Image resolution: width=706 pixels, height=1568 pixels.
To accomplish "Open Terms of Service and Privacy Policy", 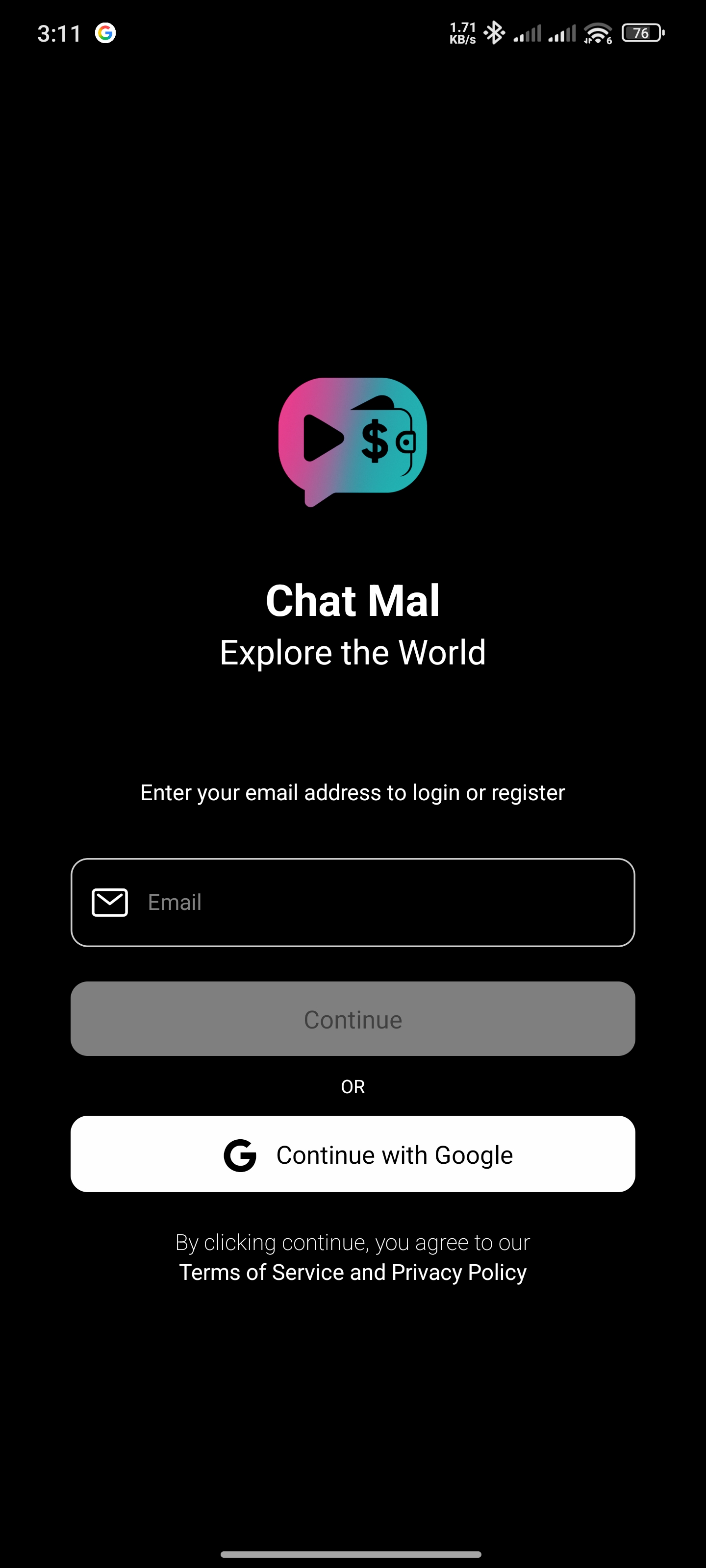I will 352,1272.
